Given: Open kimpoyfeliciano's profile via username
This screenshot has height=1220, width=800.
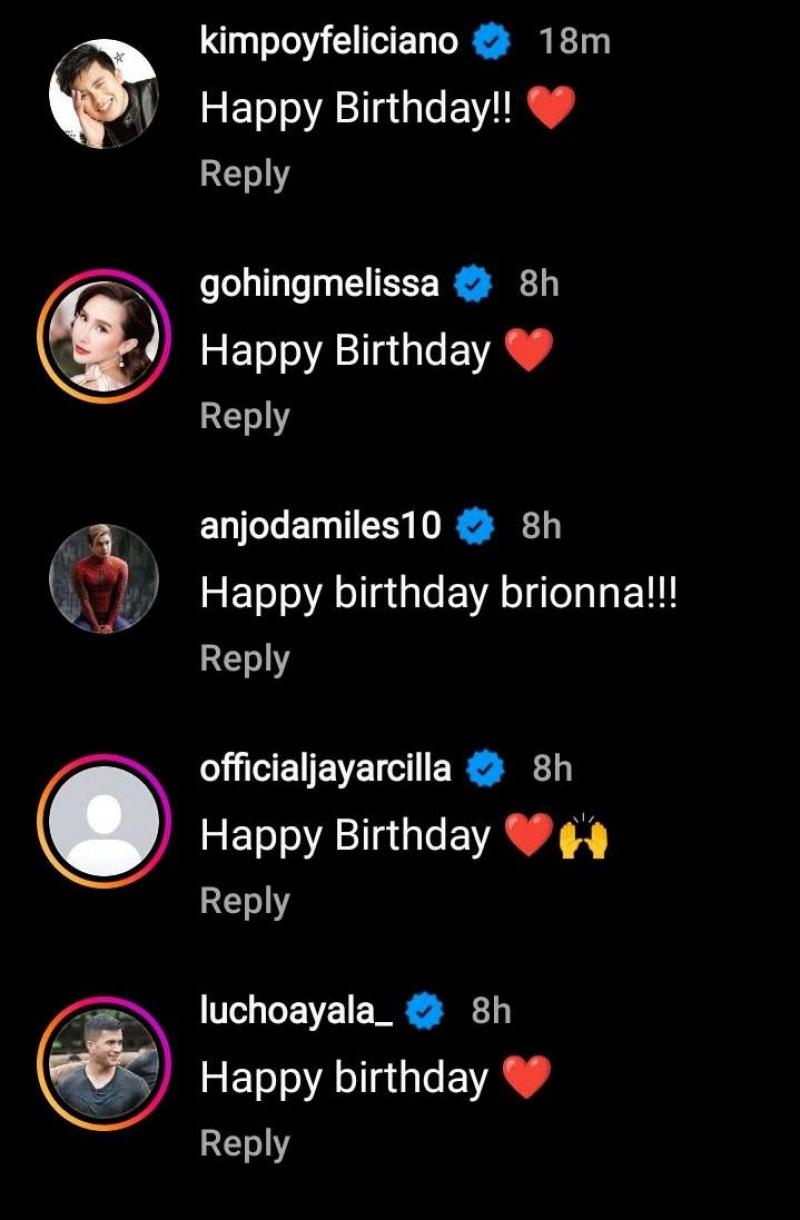Looking at the screenshot, I should point(330,42).
